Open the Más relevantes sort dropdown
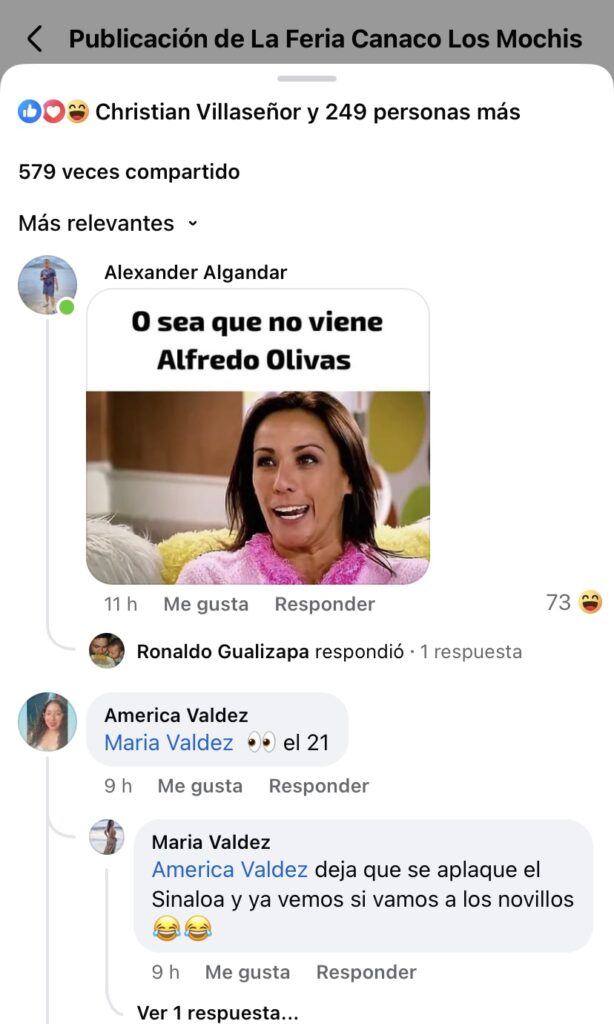The height and width of the screenshot is (1024, 614). (108, 223)
